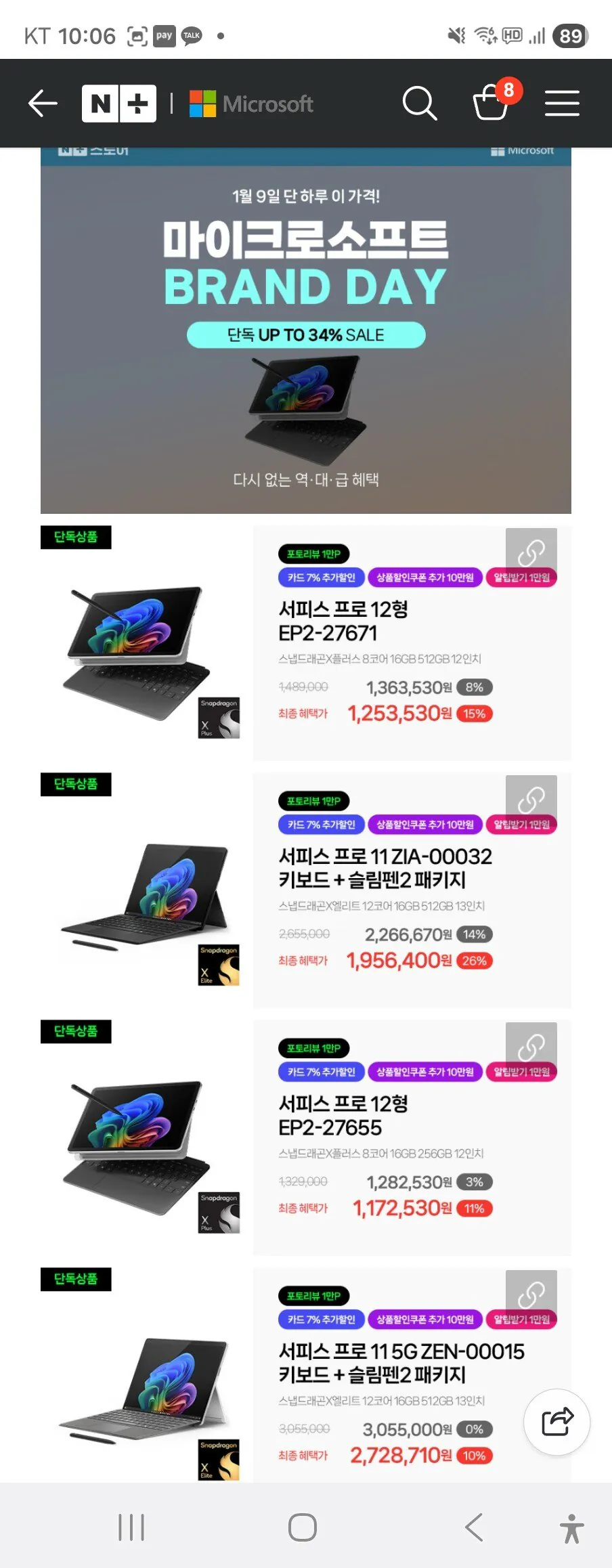Enable 알림받기 1만원 on first product
The width and height of the screenshot is (612, 1568).
pyautogui.click(x=522, y=578)
